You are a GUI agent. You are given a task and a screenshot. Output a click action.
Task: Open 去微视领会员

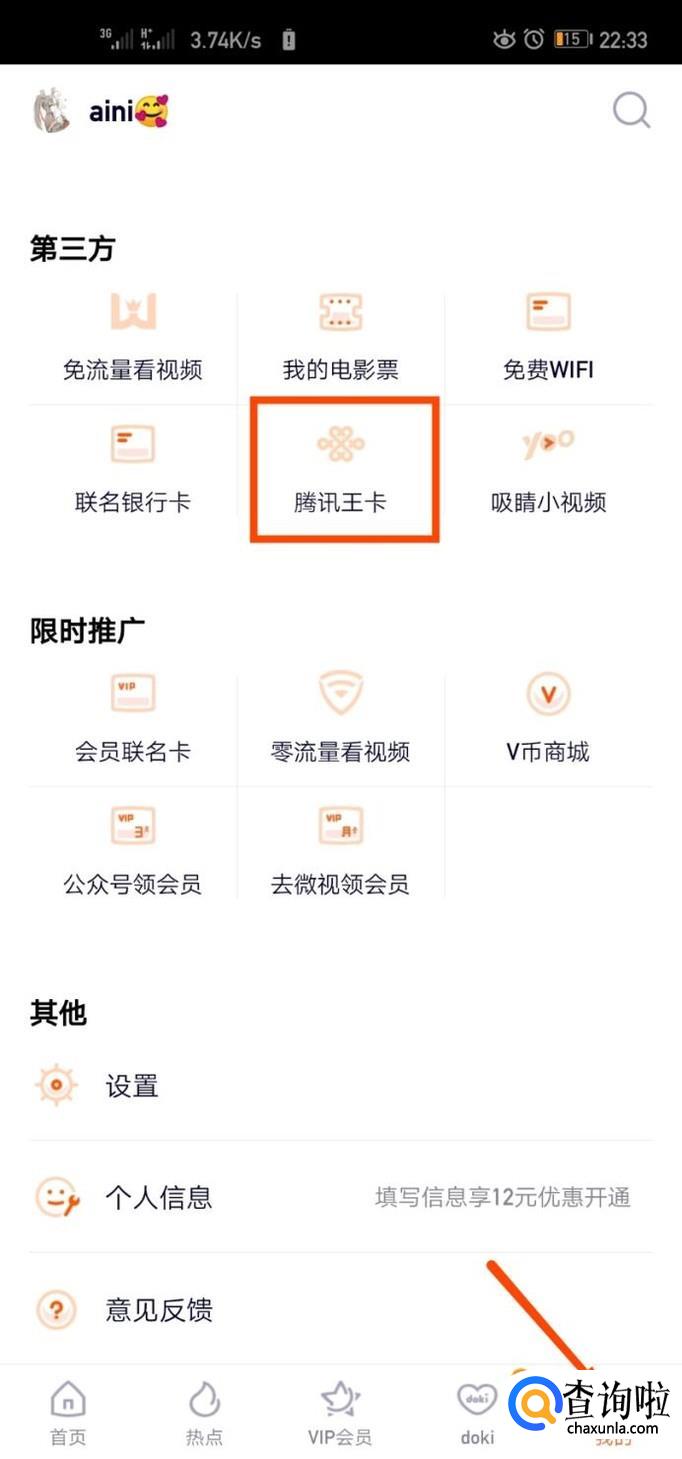pos(341,852)
